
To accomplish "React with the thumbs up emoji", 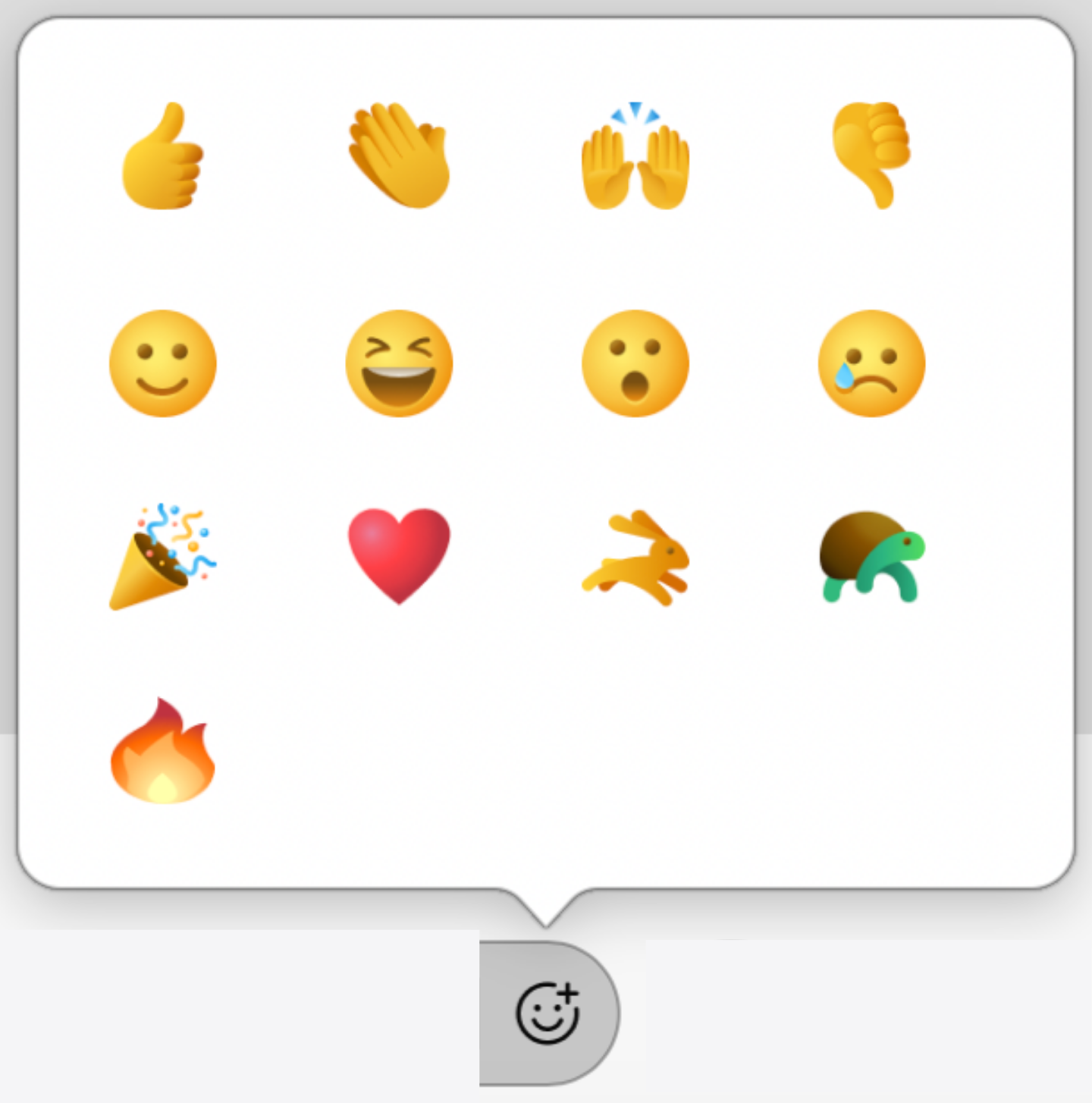I will (162, 156).
